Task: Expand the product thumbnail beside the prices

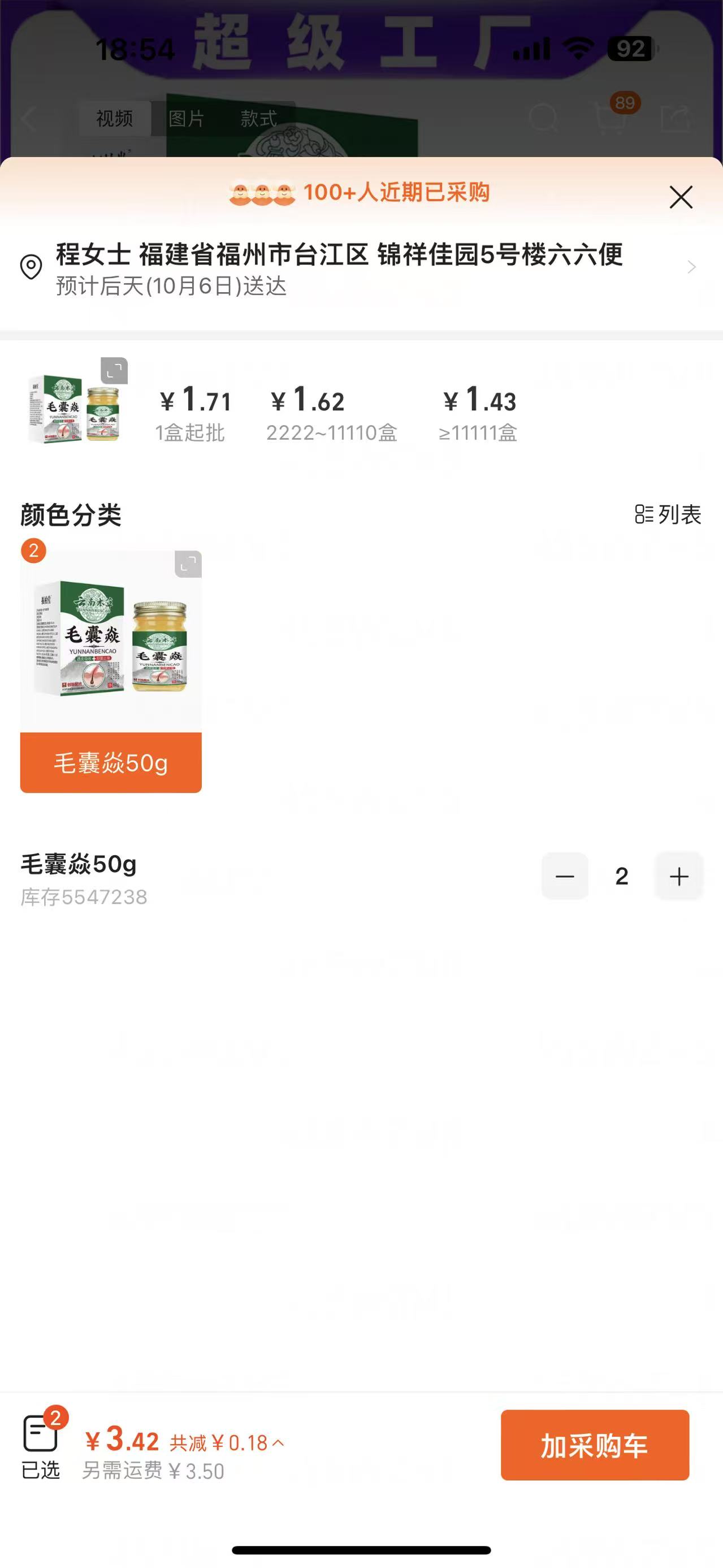Action: [x=114, y=371]
